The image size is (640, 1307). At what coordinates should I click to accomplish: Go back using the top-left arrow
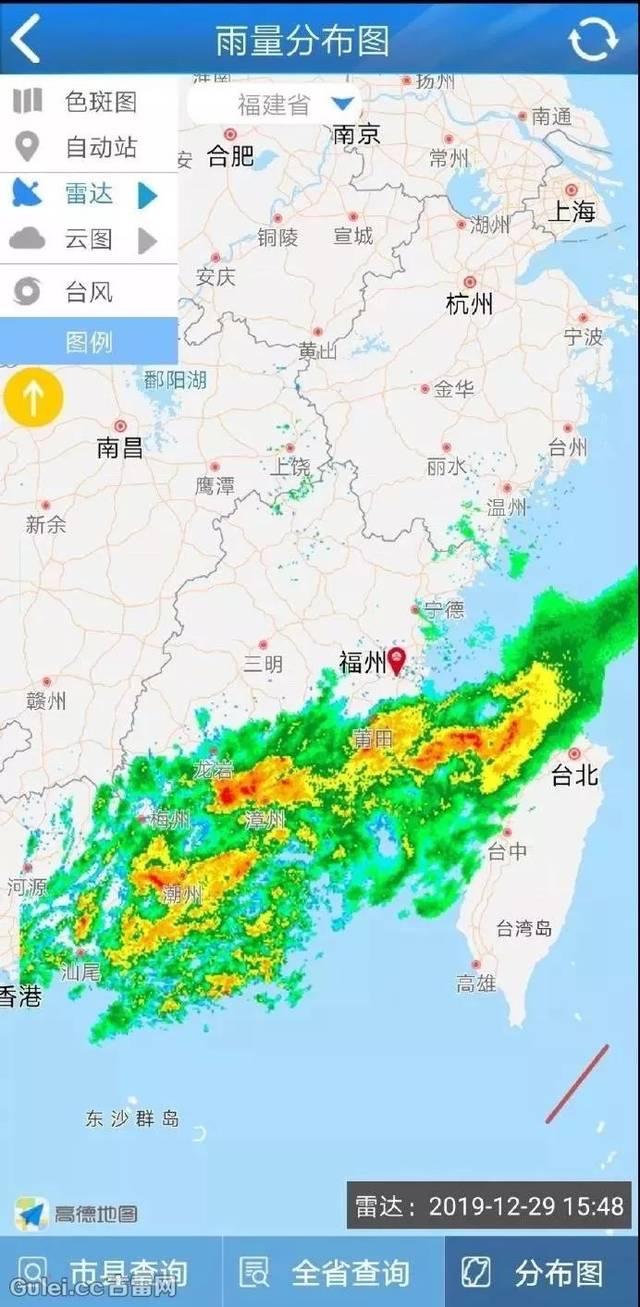pos(24,39)
